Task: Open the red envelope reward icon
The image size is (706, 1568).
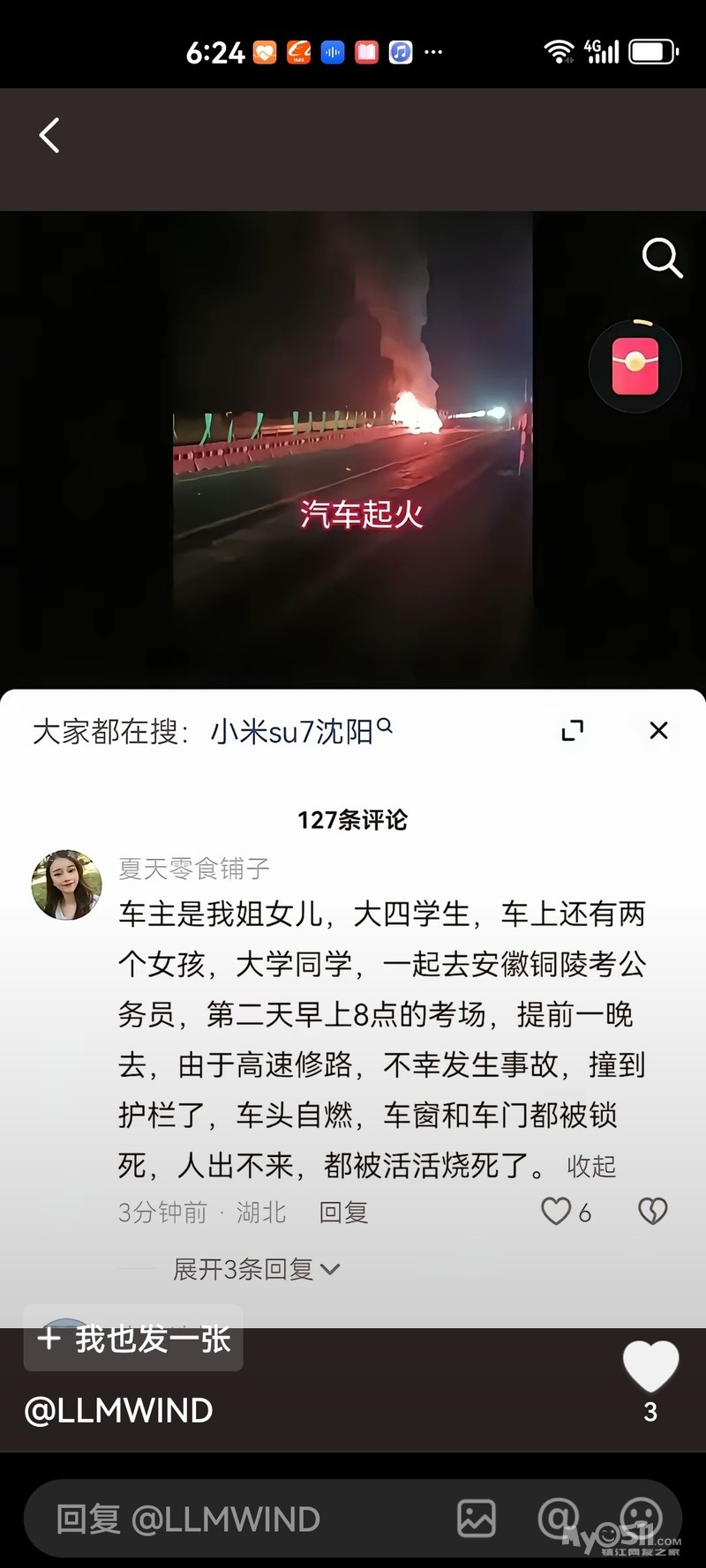Action: coord(635,366)
